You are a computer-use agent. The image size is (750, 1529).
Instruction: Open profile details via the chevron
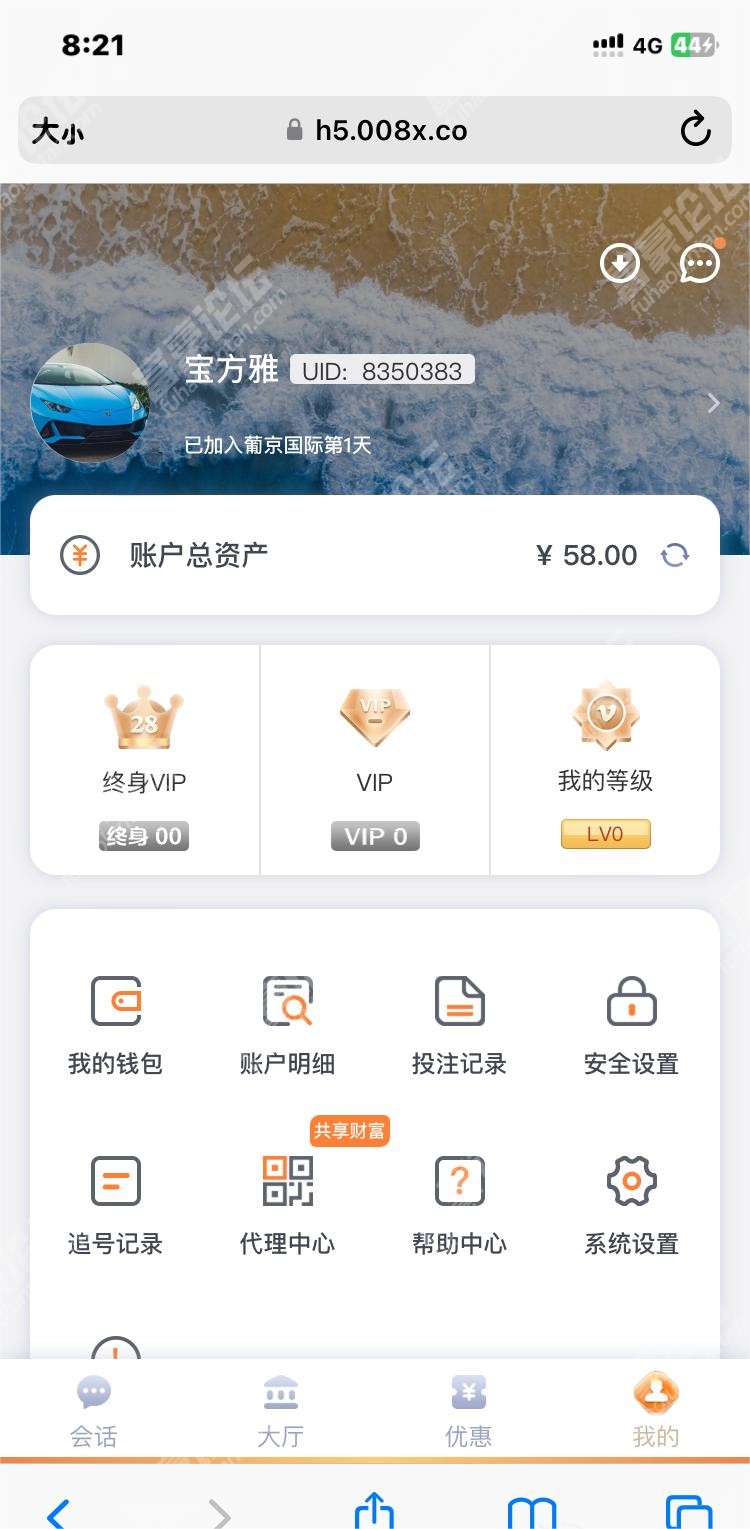coord(713,403)
